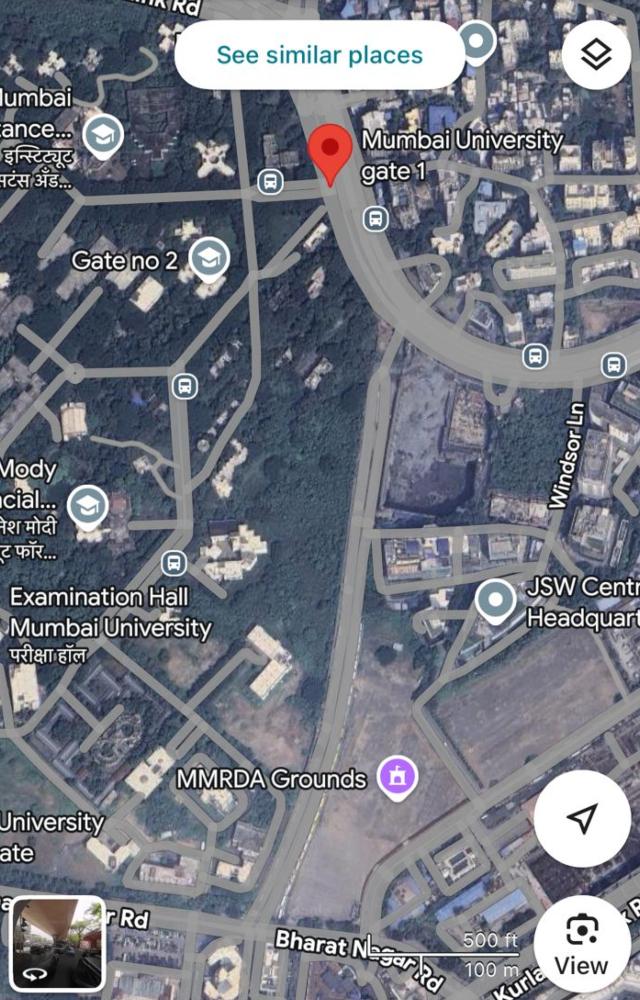The image size is (640, 1000).
Task: Open the Street View preview thumbnail
Action: click(x=59, y=943)
